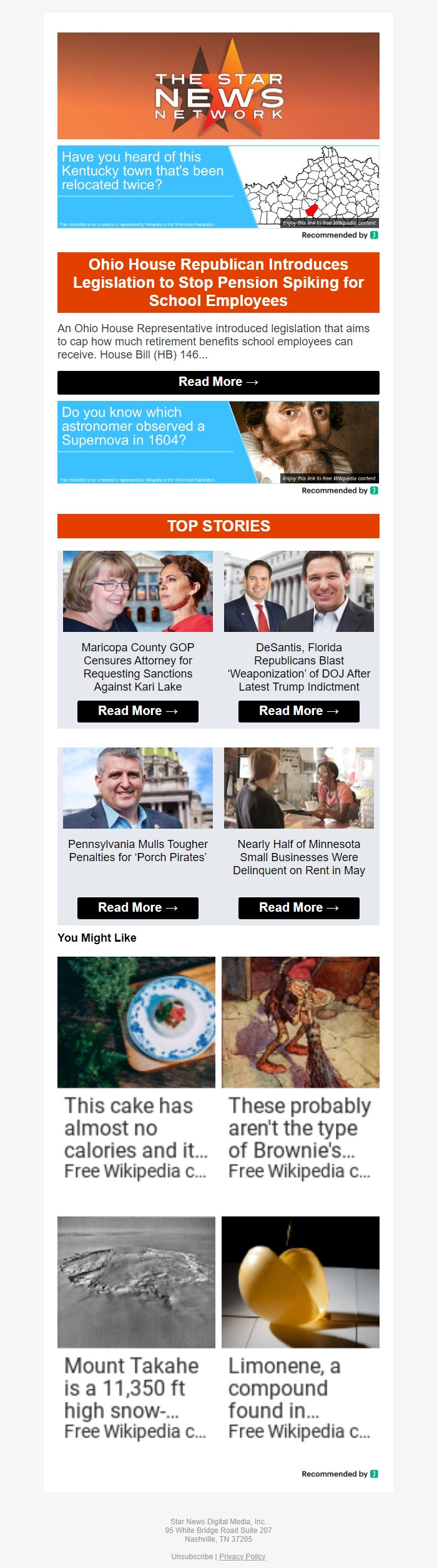Open the Limonene compound recommendation
This screenshot has height=1568, width=437.
tap(300, 1328)
